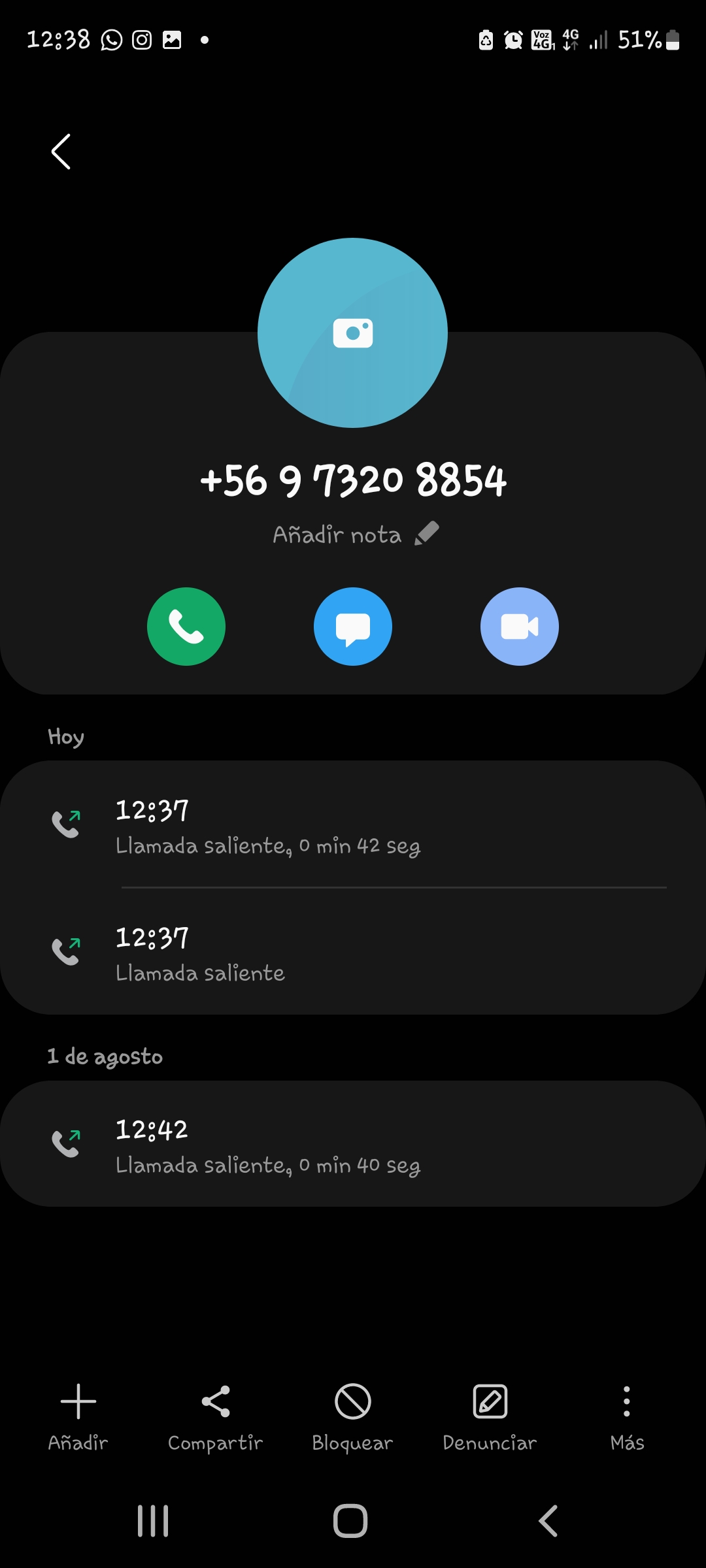Screen dimensions: 706x1568
Task: Block this number with Bloquear
Action: coord(352,1414)
